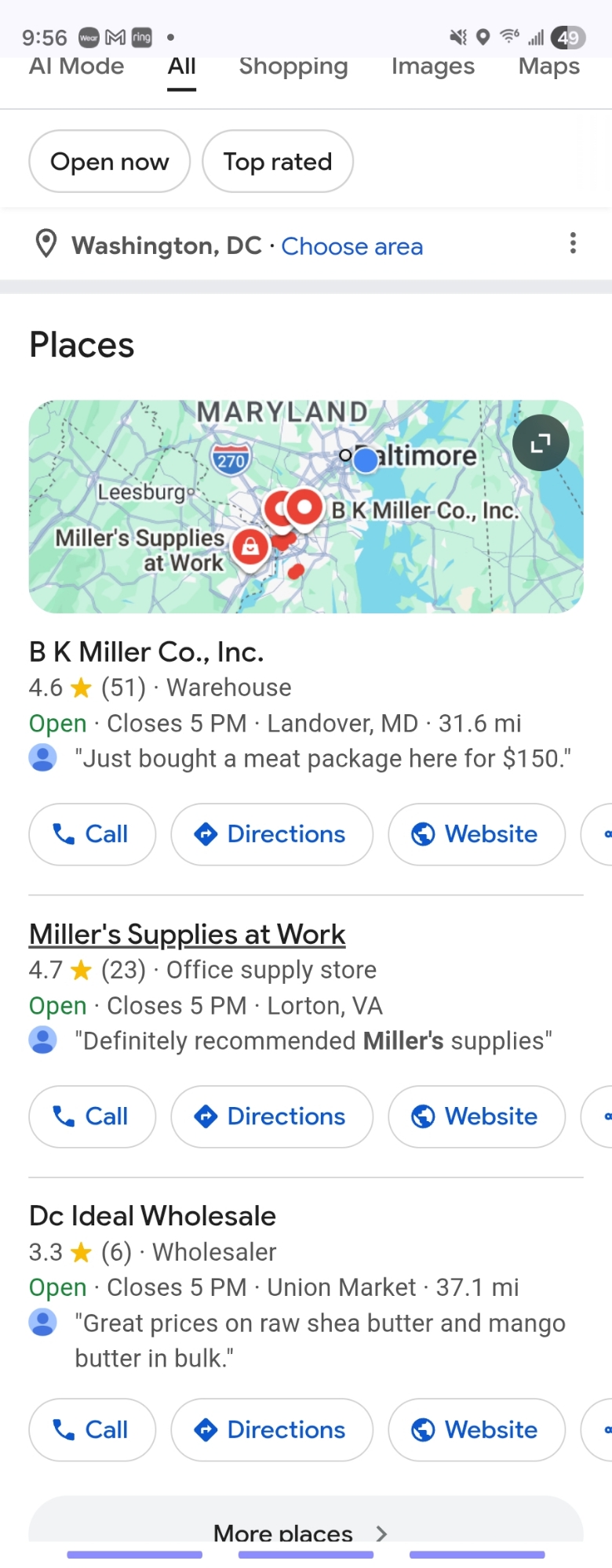The width and height of the screenshot is (612, 1568).
Task: Open the Dc Ideal Wholesale listing
Action: pos(152,1216)
